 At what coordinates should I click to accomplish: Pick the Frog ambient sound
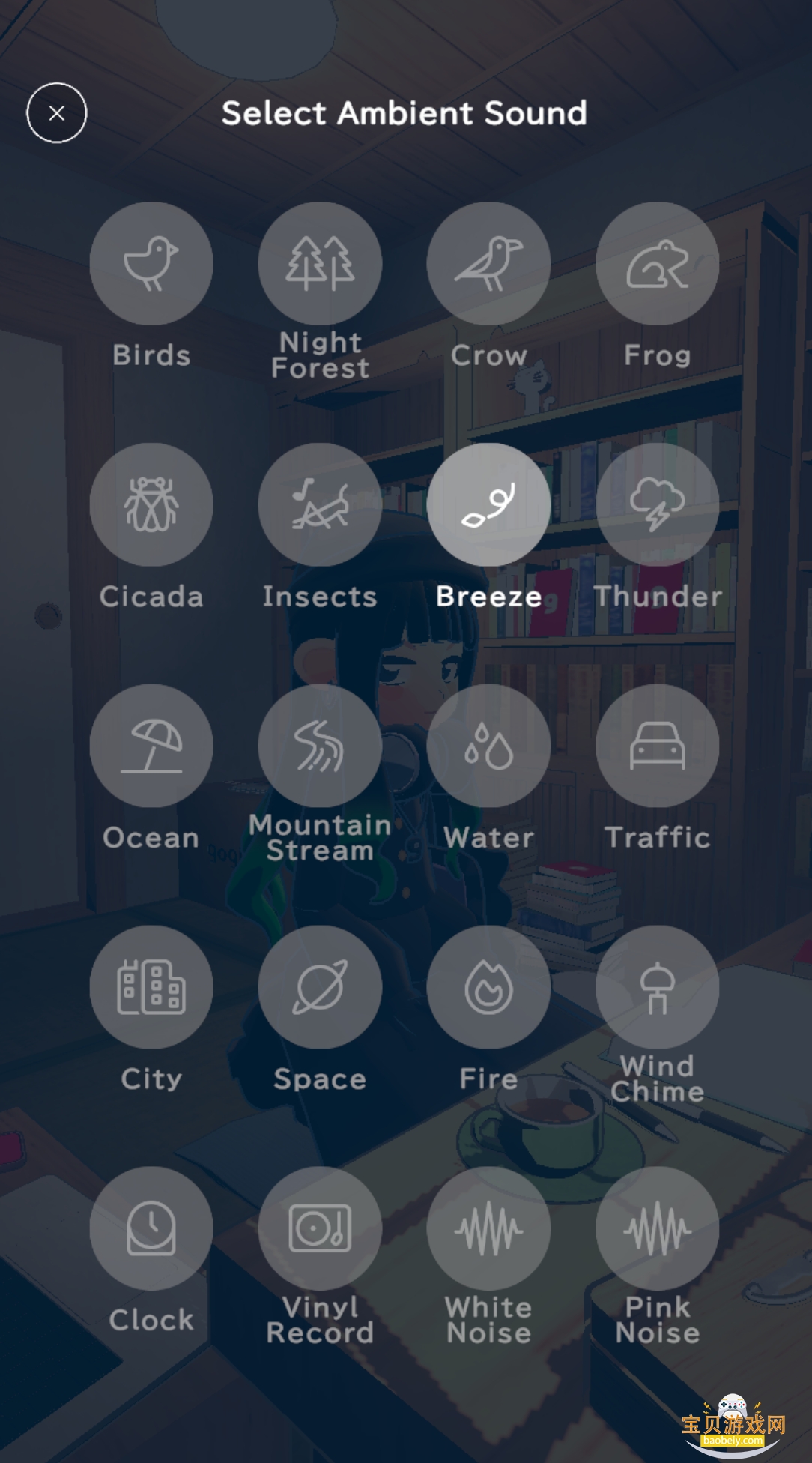click(x=657, y=264)
